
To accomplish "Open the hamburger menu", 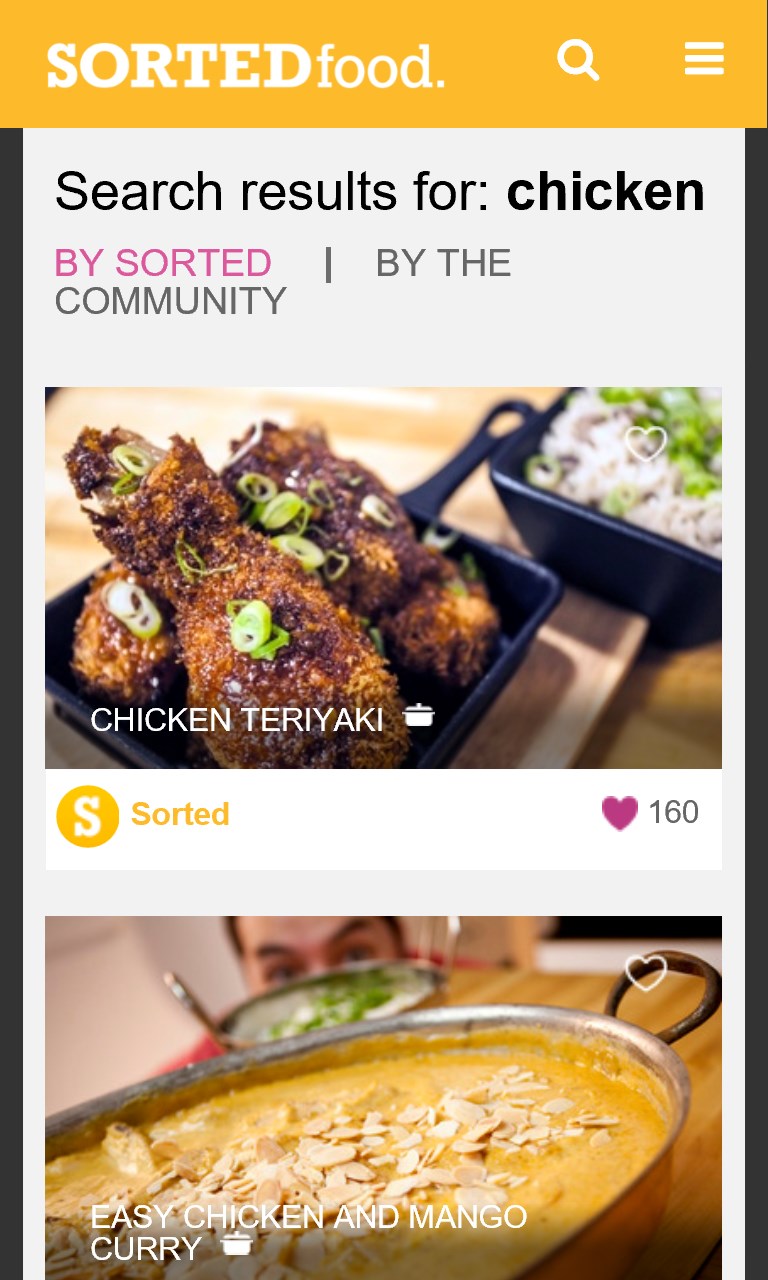I will pos(704,59).
